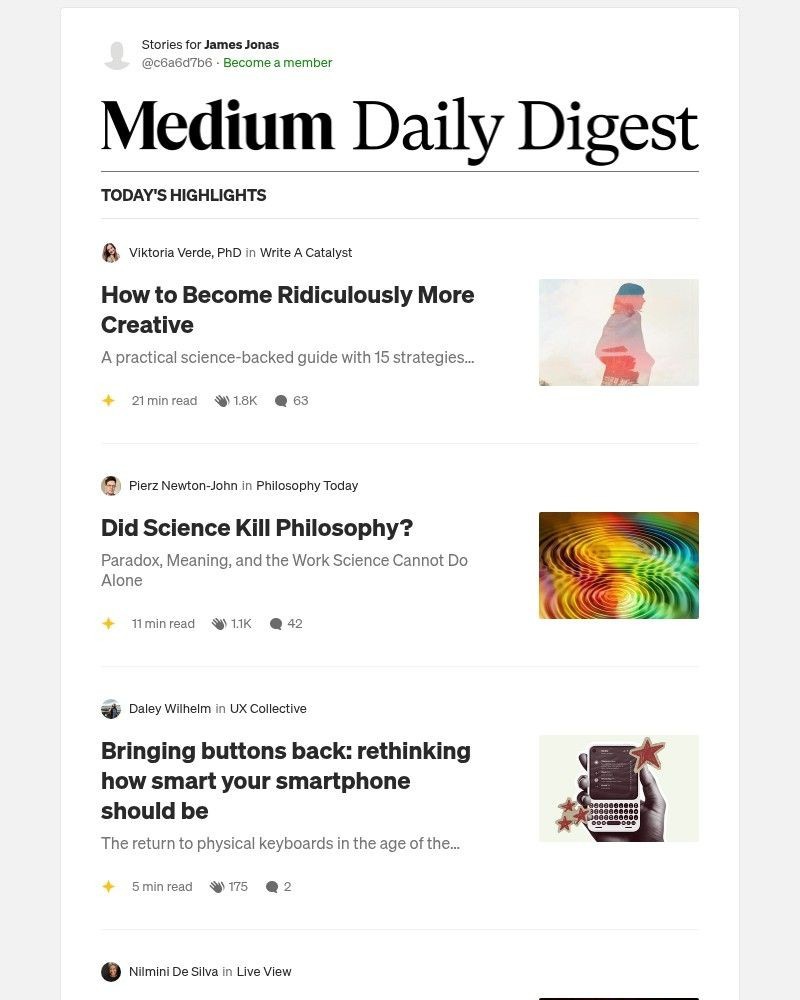Select the Become a member link
The image size is (800, 1000).
pyautogui.click(x=277, y=62)
